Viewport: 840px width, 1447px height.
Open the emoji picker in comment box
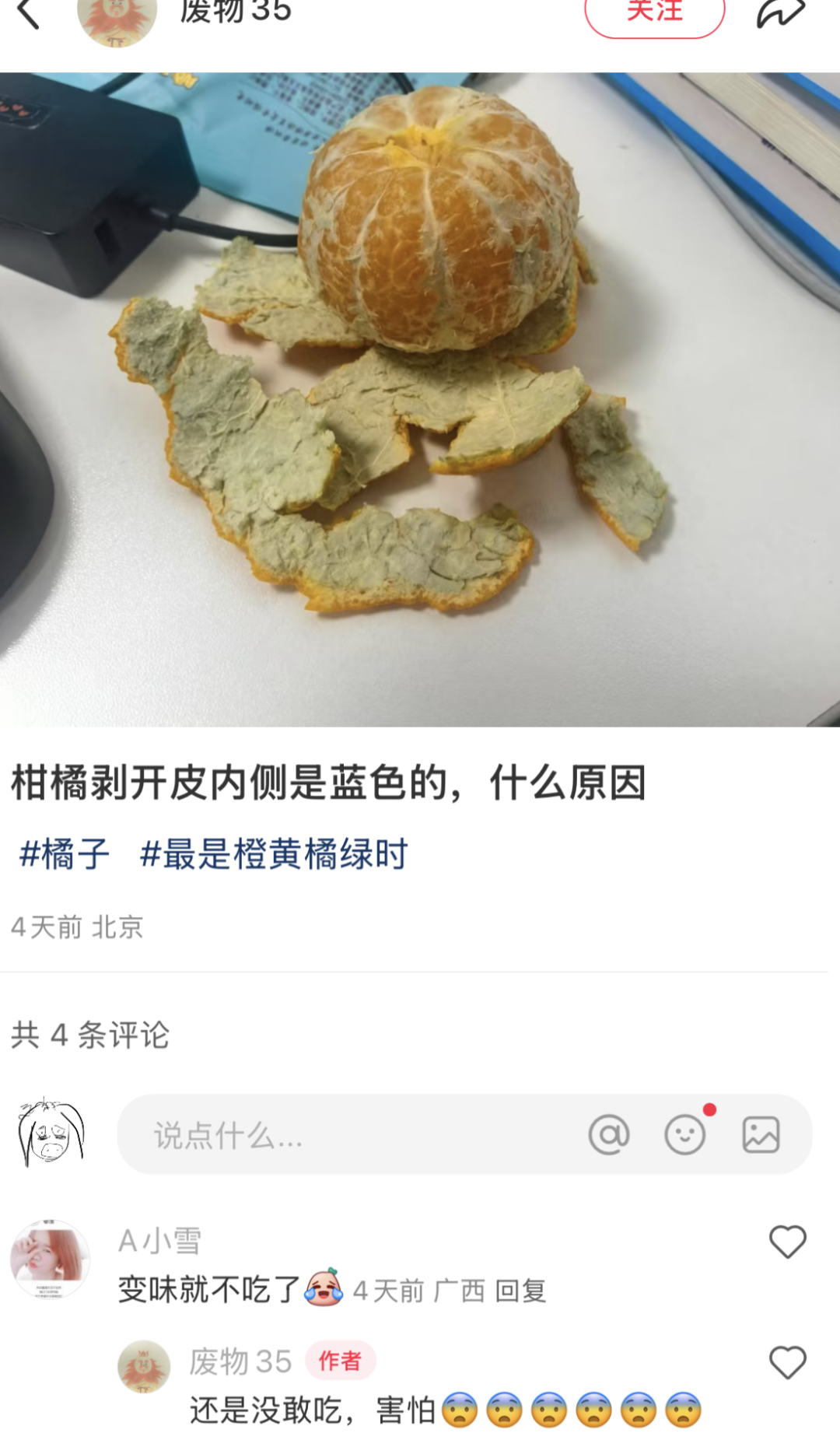click(684, 1135)
